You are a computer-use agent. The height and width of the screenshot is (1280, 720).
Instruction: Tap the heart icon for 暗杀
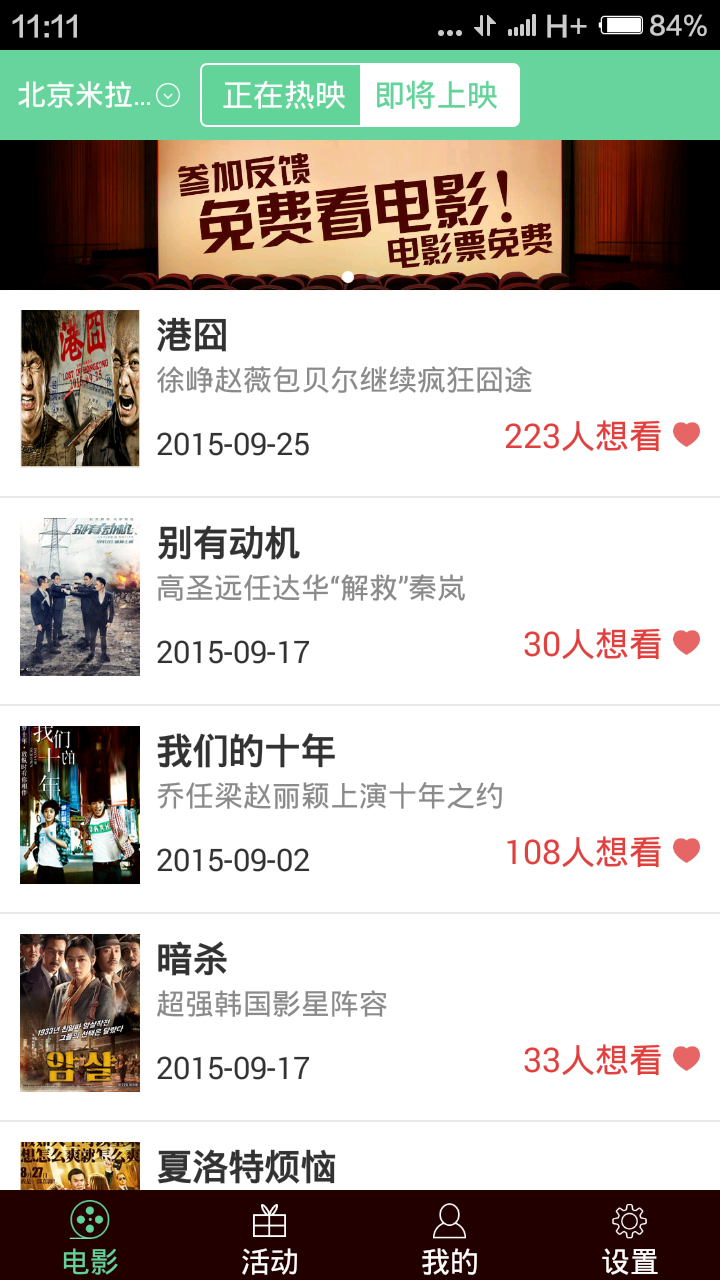point(686,1059)
